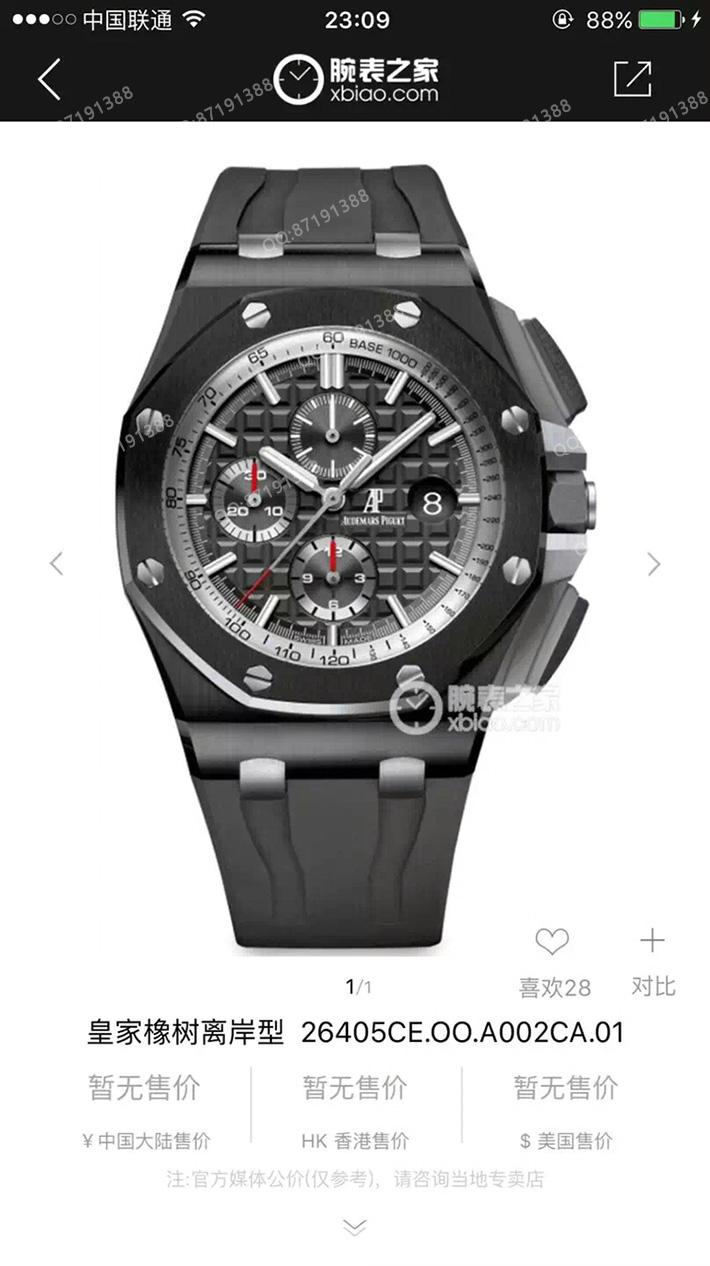The image size is (710, 1266).
Task: Show the next watch image
Action: click(x=654, y=563)
